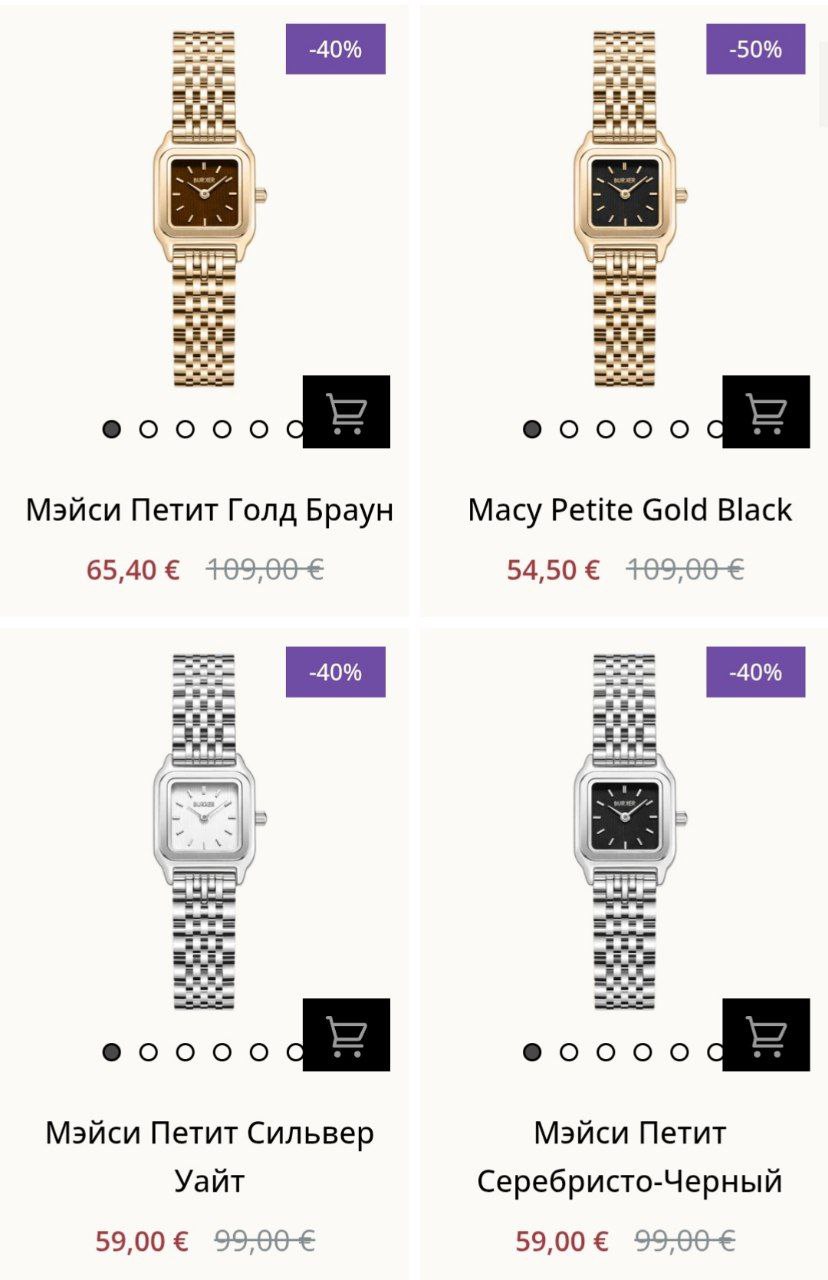
Task: Show second image of Мэйси Петит Сильвер Уайт
Action: 149,1052
